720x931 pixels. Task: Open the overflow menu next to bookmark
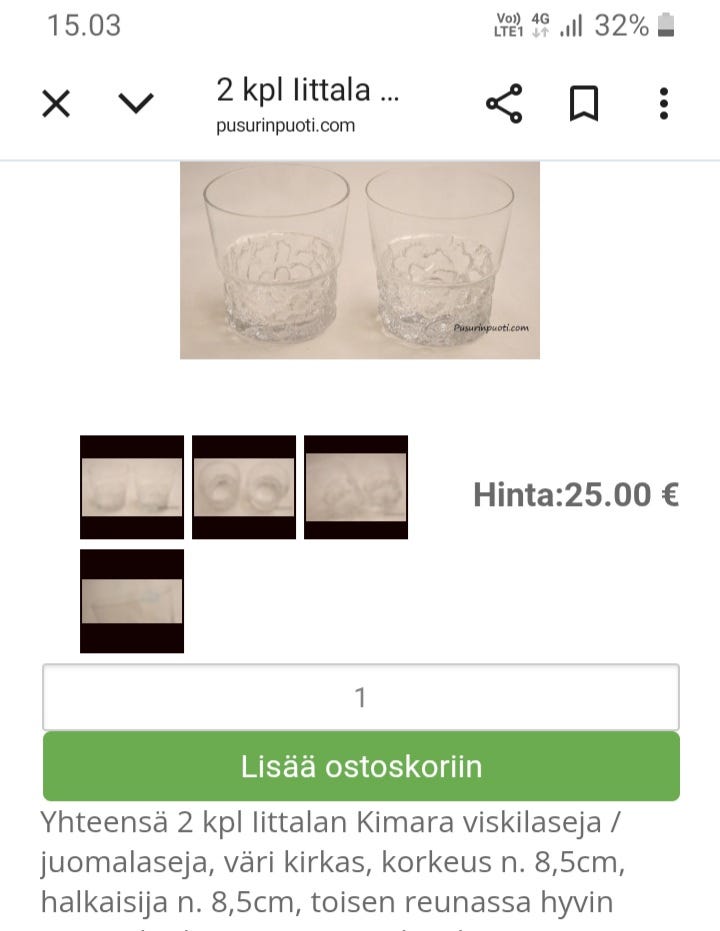click(x=663, y=103)
